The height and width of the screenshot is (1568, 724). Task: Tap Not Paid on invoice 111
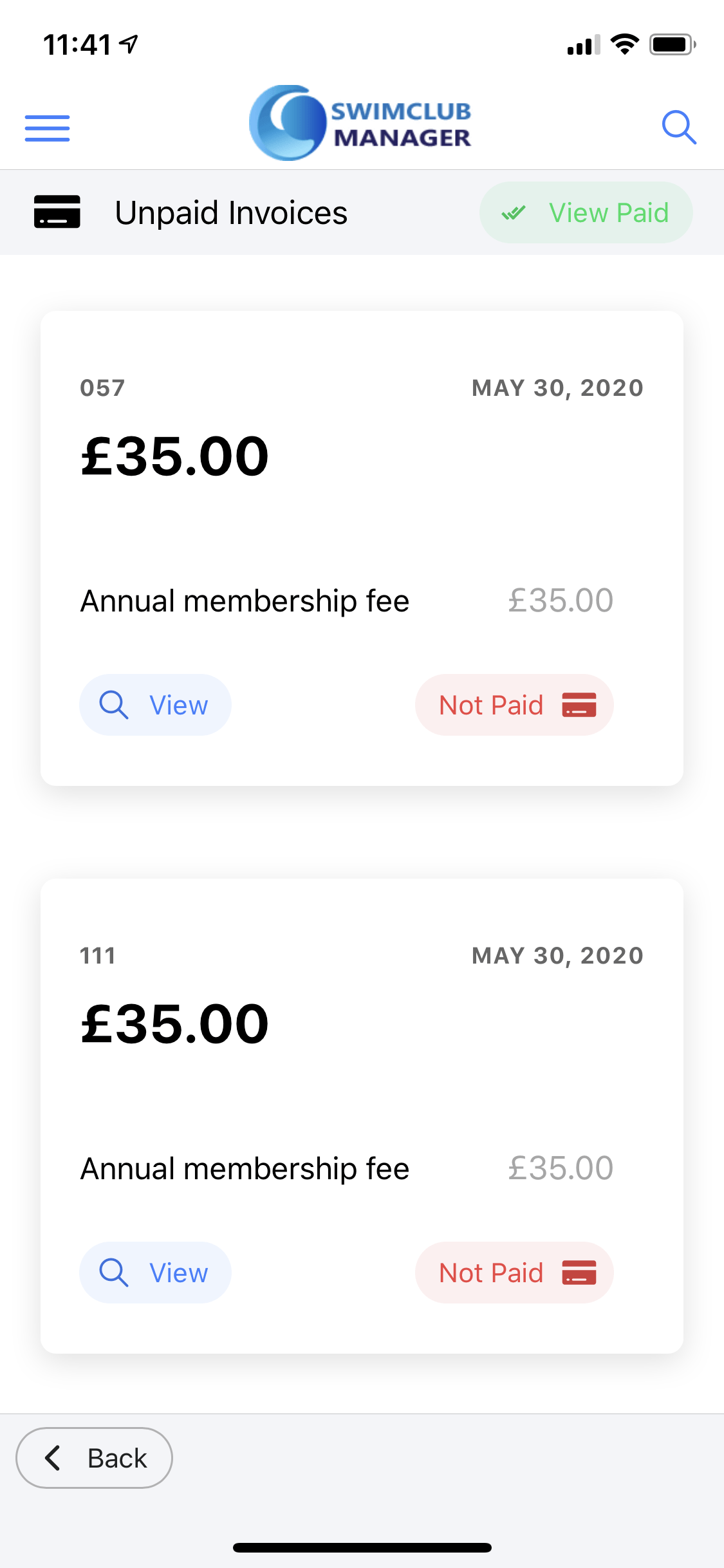[514, 1273]
